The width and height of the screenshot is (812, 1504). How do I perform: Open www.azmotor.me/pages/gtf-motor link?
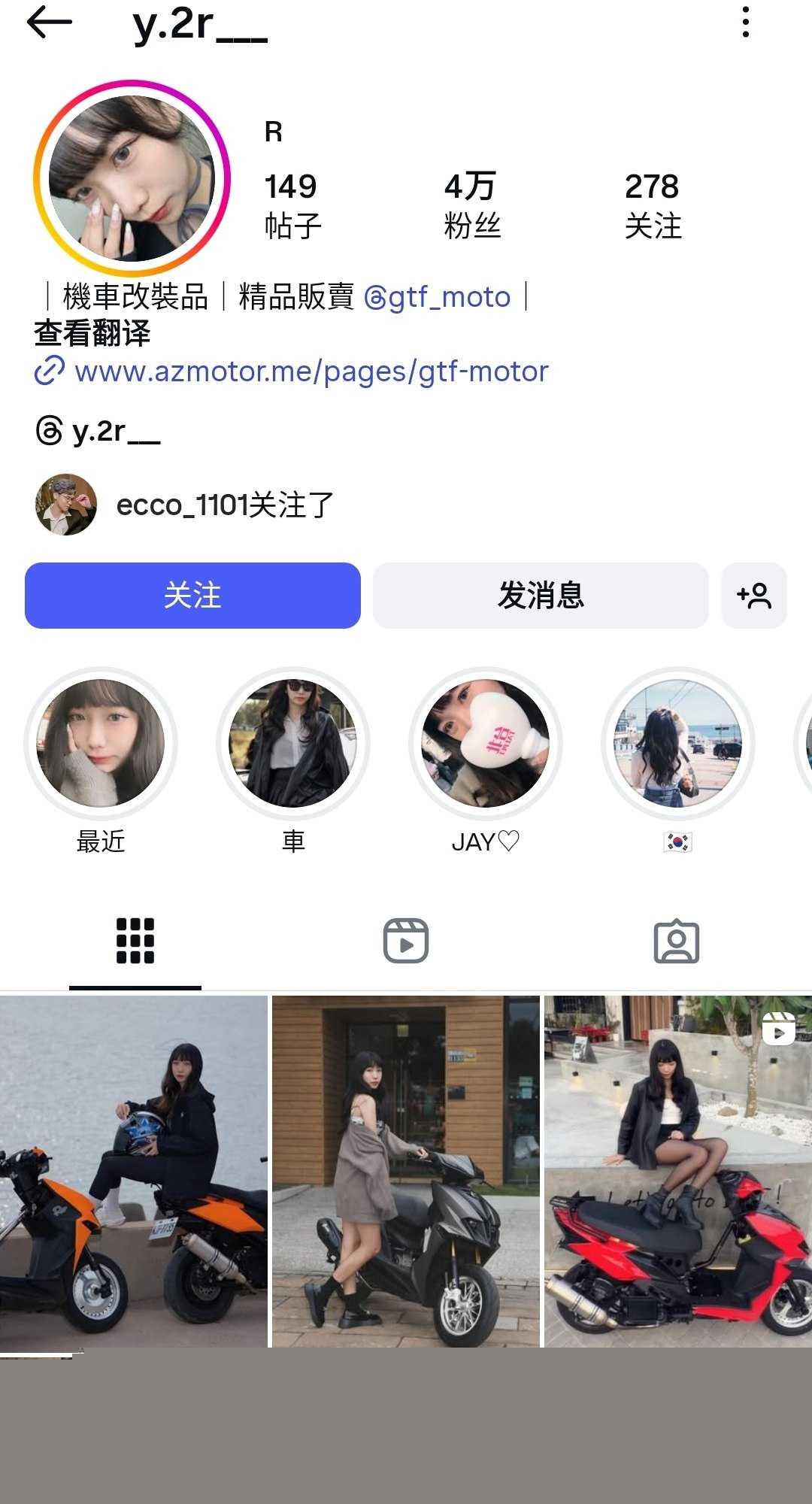pos(310,370)
